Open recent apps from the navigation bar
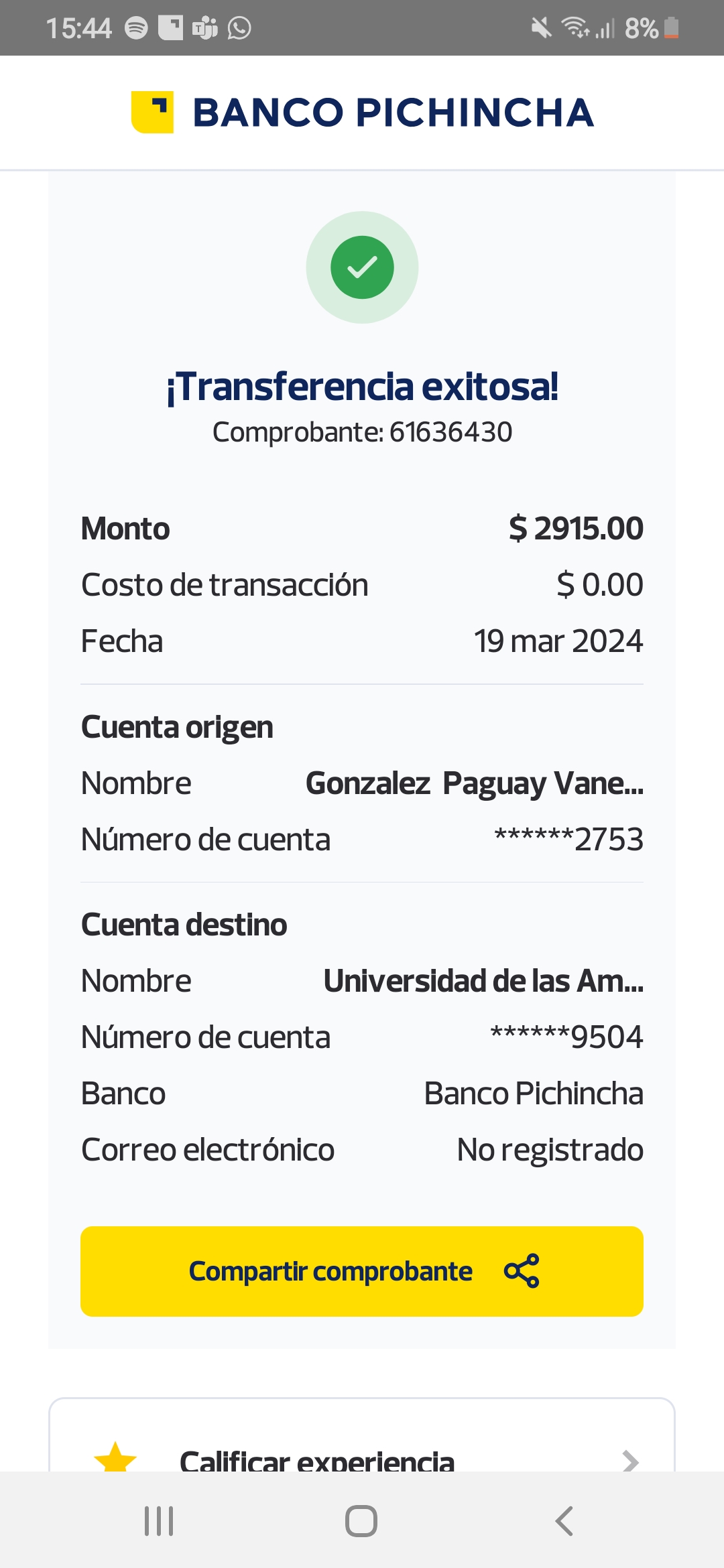 coord(159,1521)
